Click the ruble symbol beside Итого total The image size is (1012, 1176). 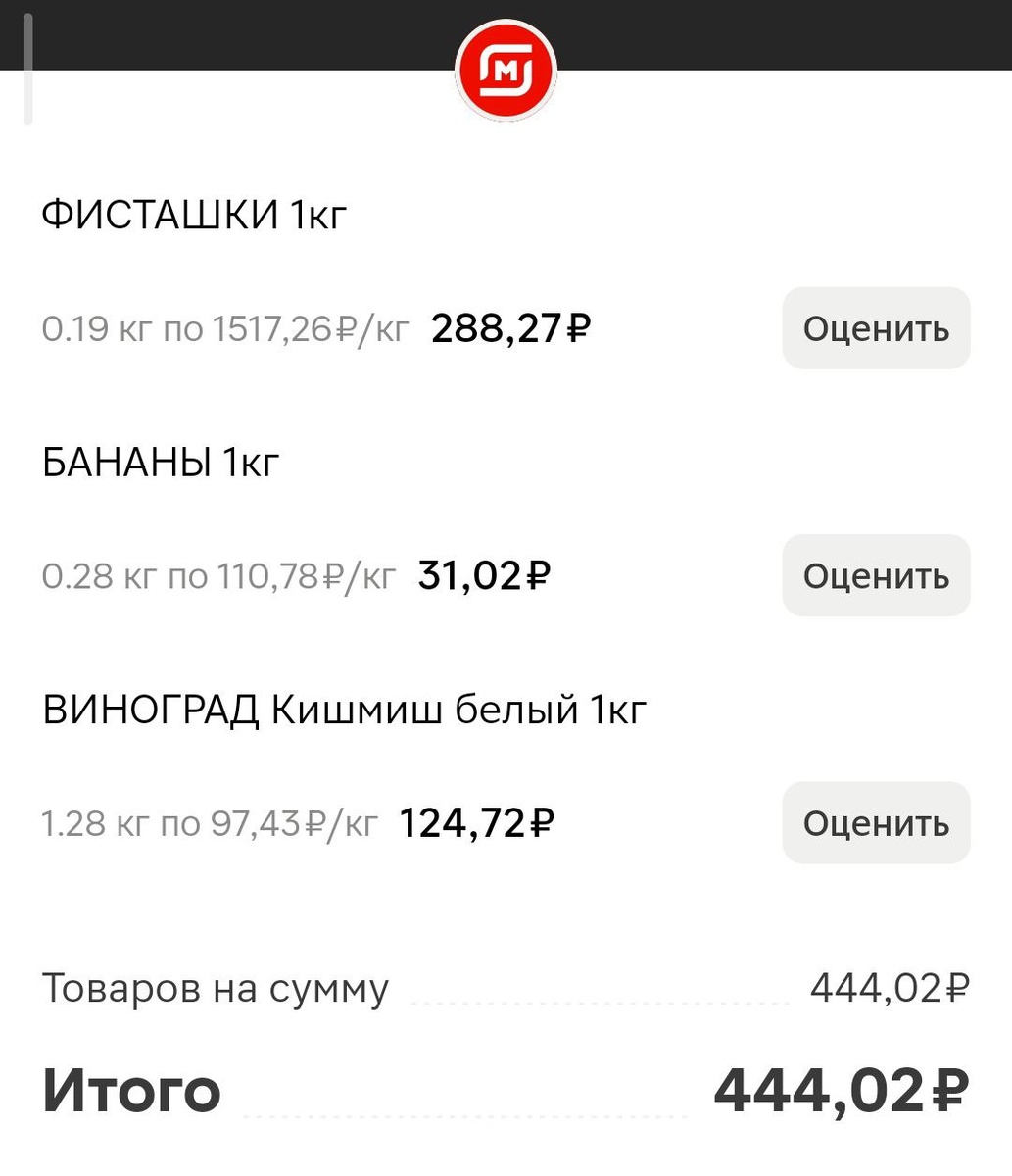point(950,1088)
